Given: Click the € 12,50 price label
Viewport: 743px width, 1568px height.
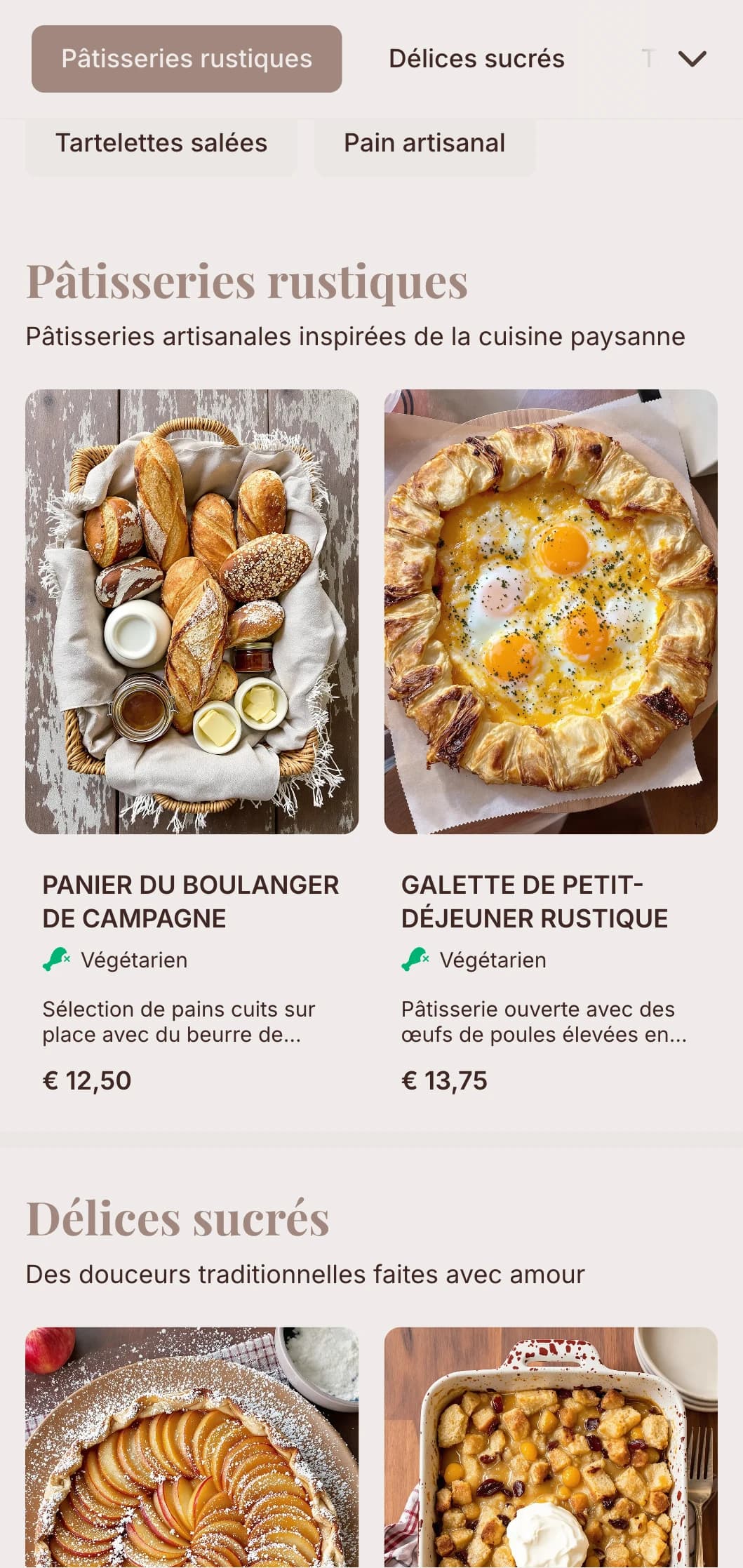Looking at the screenshot, I should tap(87, 1080).
